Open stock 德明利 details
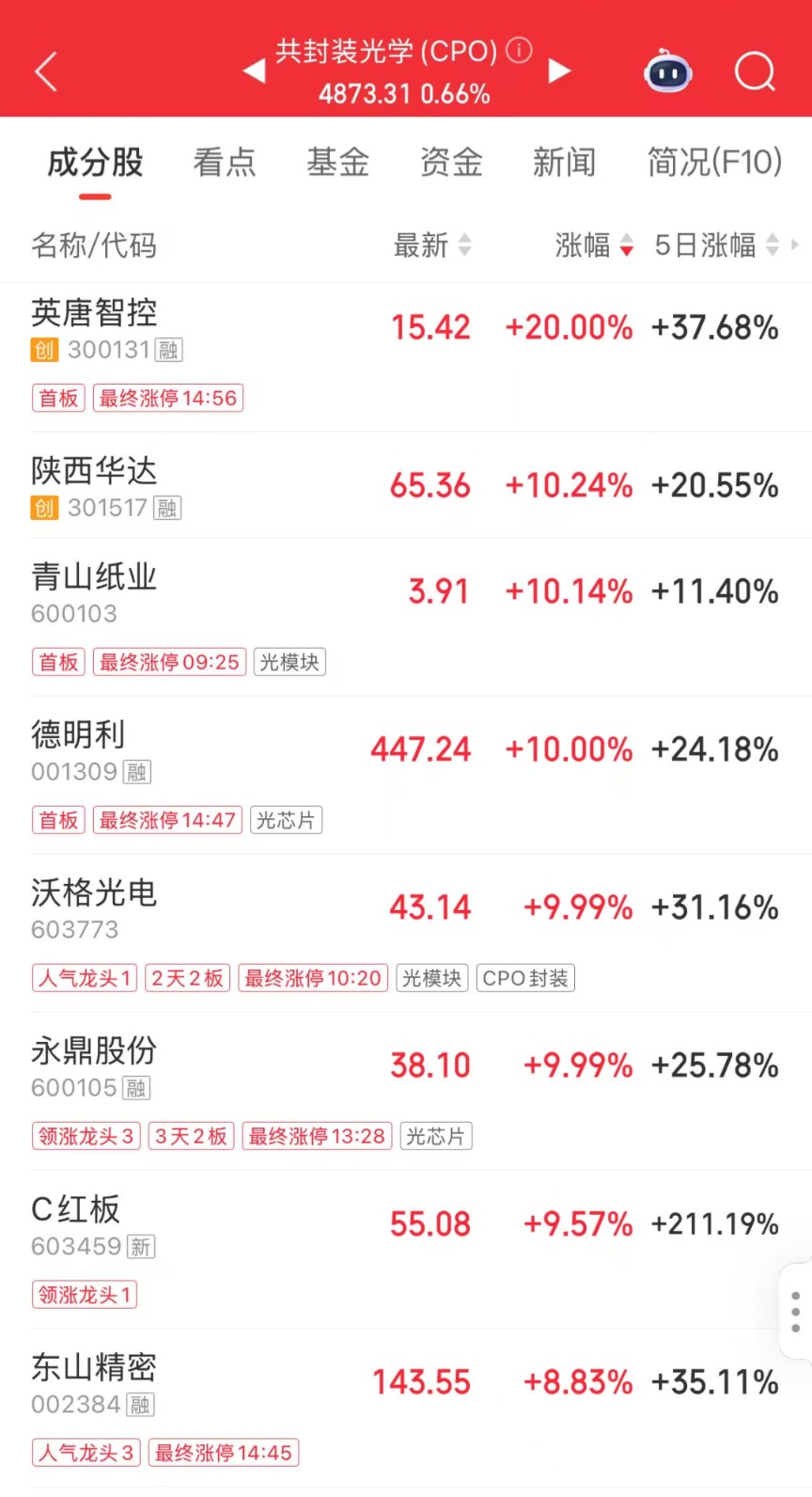This screenshot has height=1497, width=812. pyautogui.click(x=78, y=734)
